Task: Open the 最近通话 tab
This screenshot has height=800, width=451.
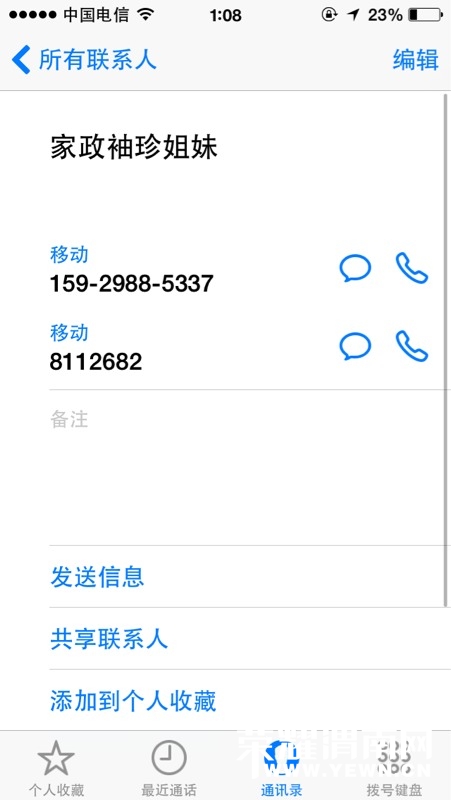Action: pos(169,767)
